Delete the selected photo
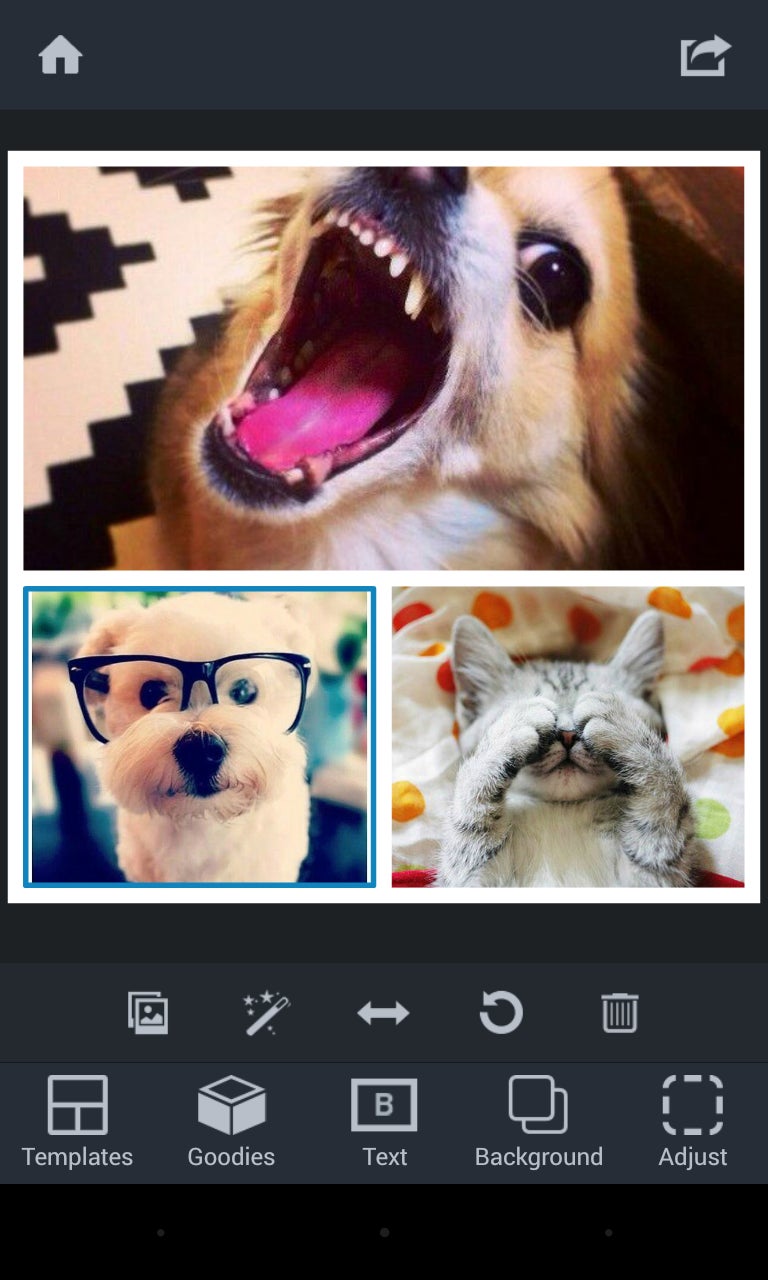This screenshot has height=1280, width=768. point(619,1013)
